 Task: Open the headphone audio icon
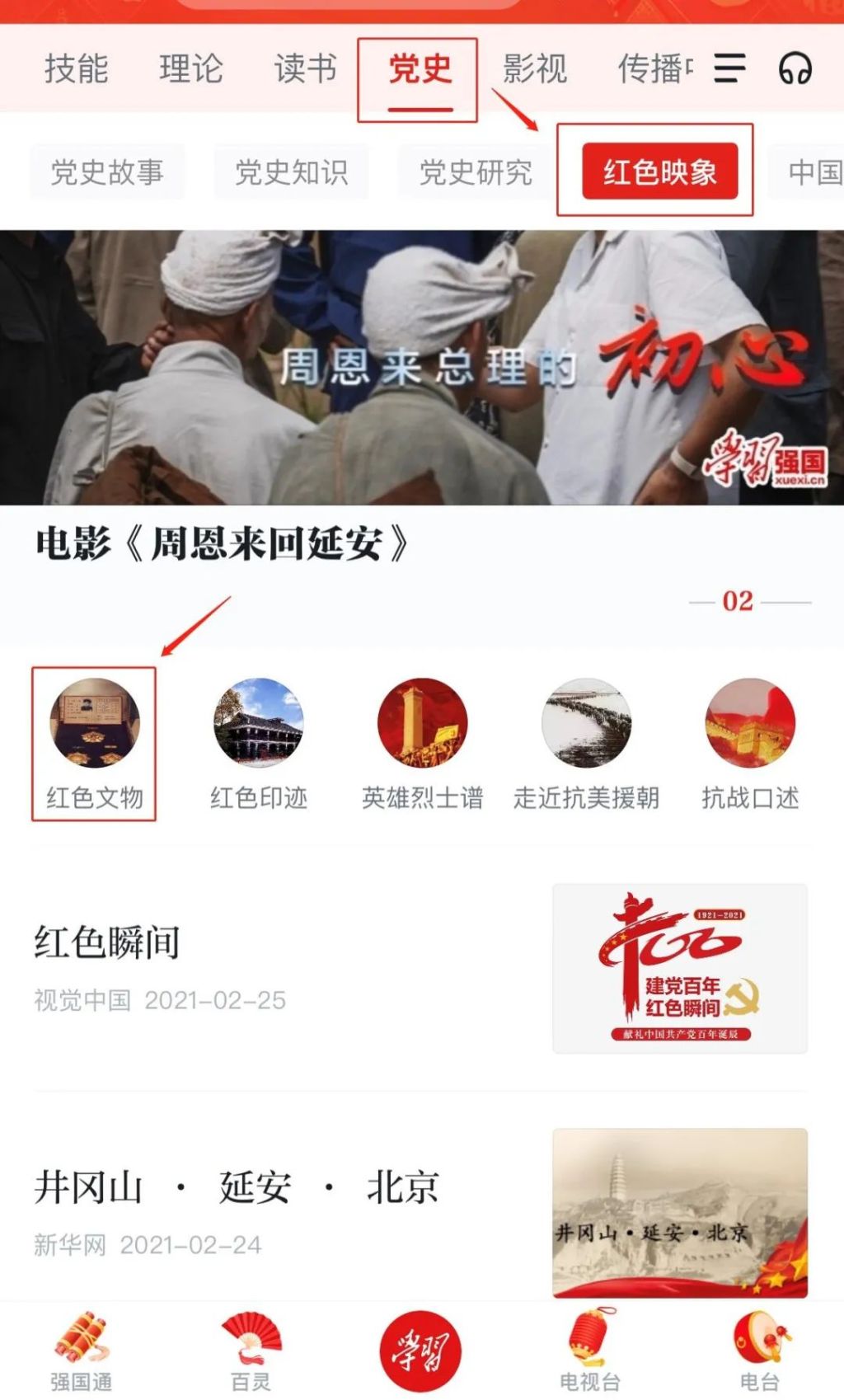795,68
